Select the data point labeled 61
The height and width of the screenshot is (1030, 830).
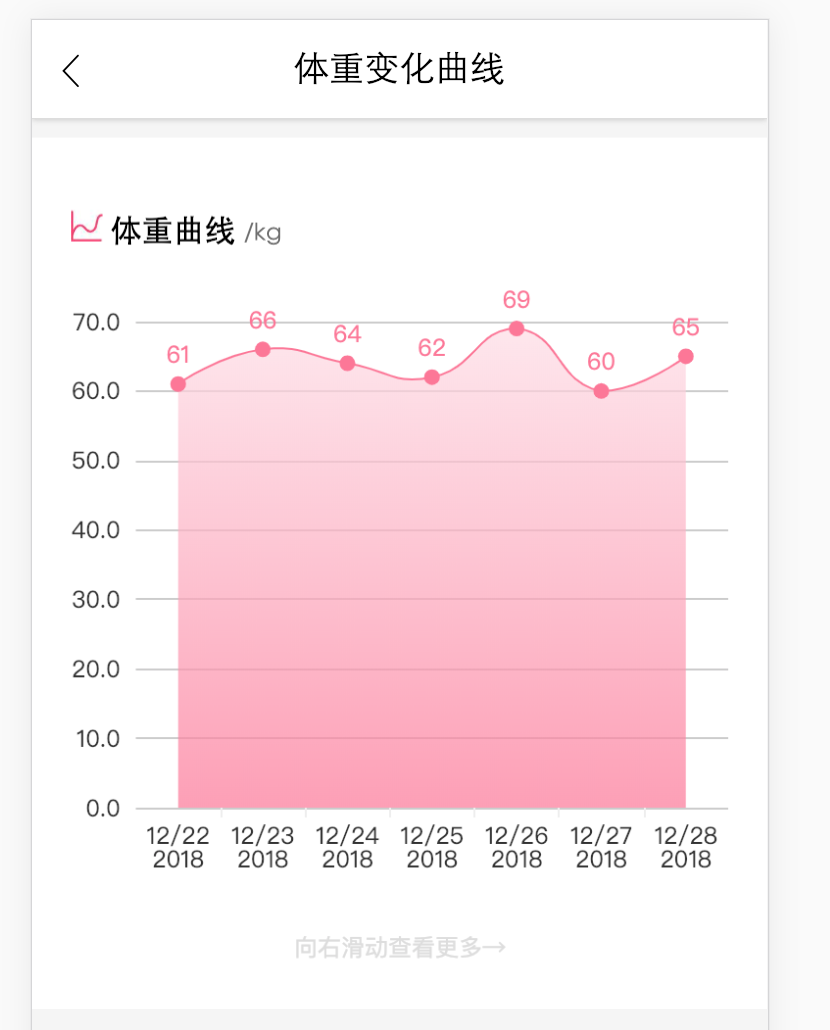pos(178,383)
